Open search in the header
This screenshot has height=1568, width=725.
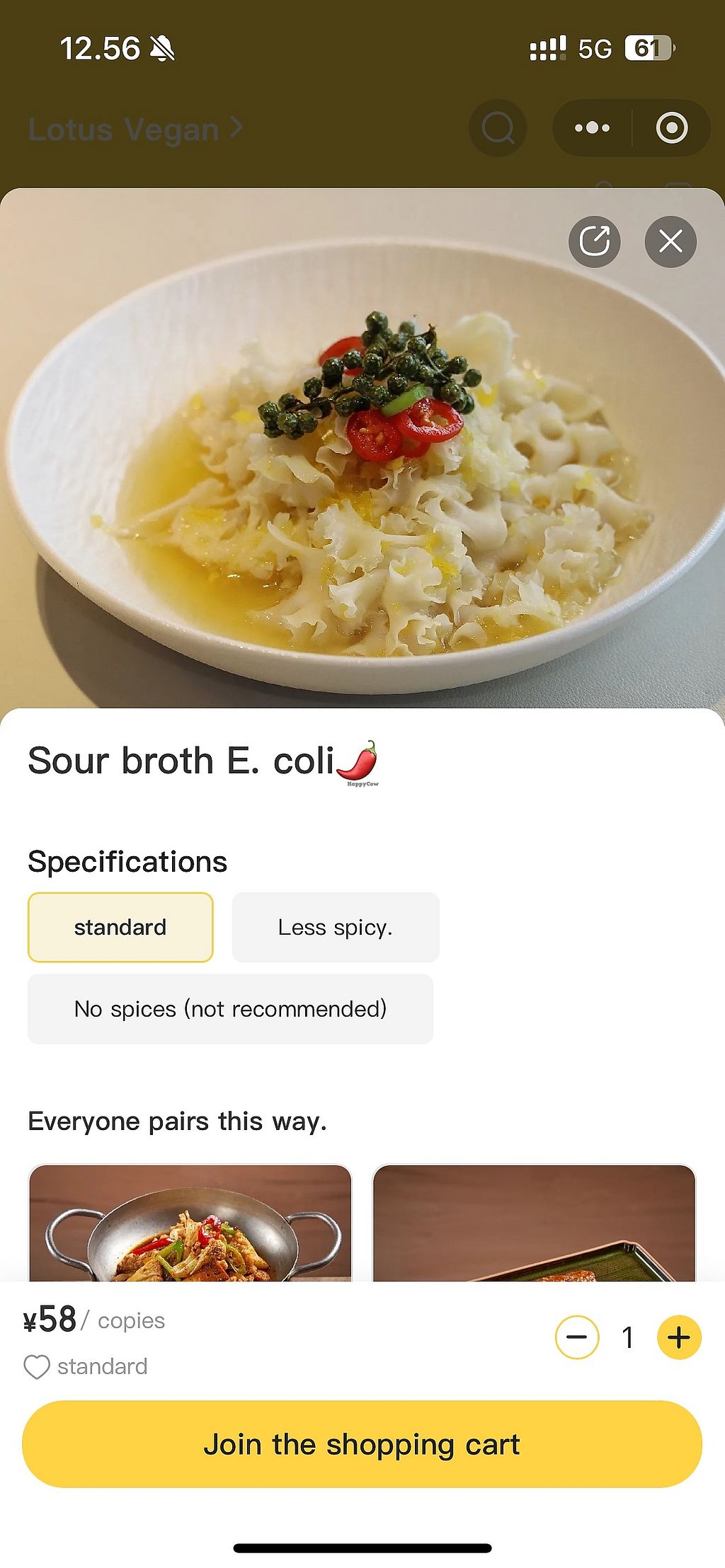tap(498, 128)
